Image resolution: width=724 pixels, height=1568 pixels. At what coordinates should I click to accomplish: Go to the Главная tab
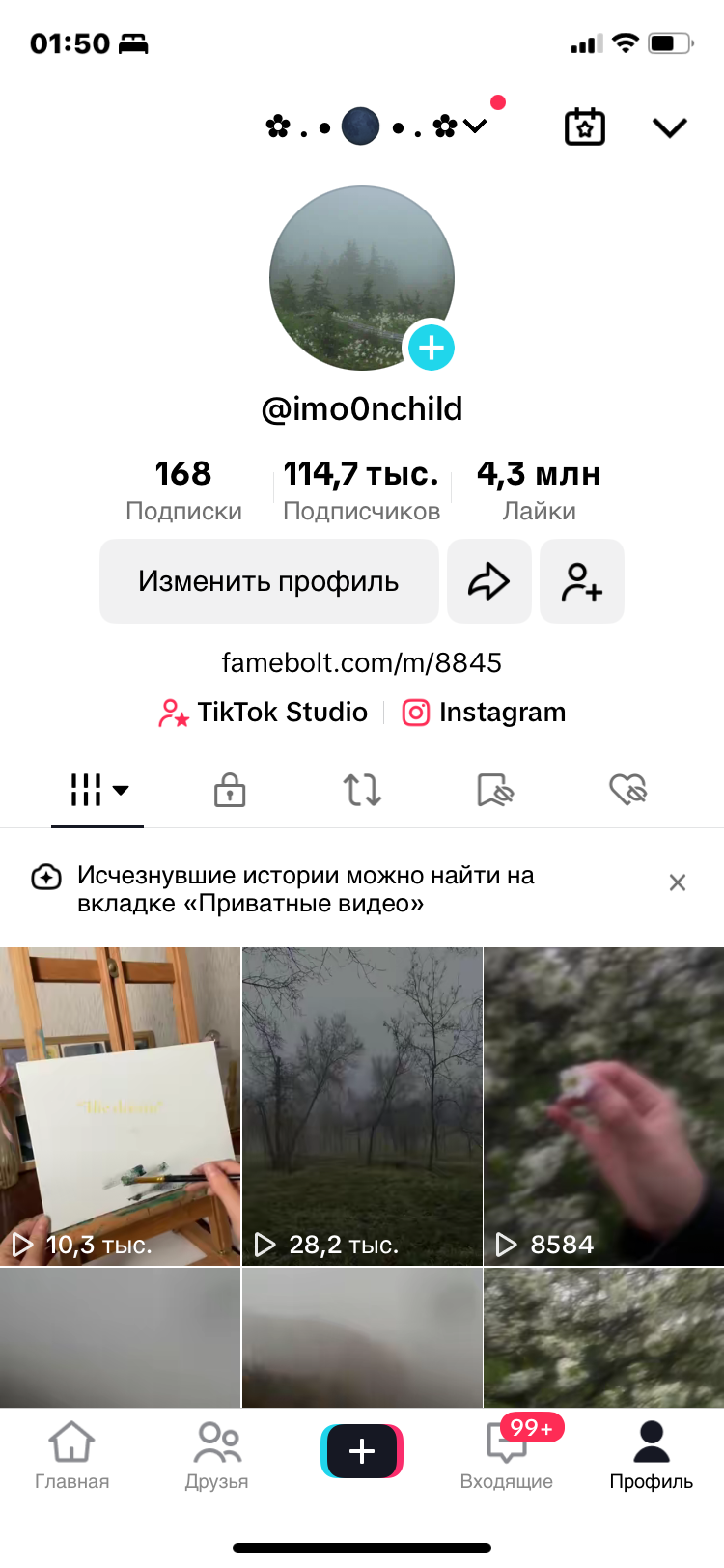point(72,1455)
